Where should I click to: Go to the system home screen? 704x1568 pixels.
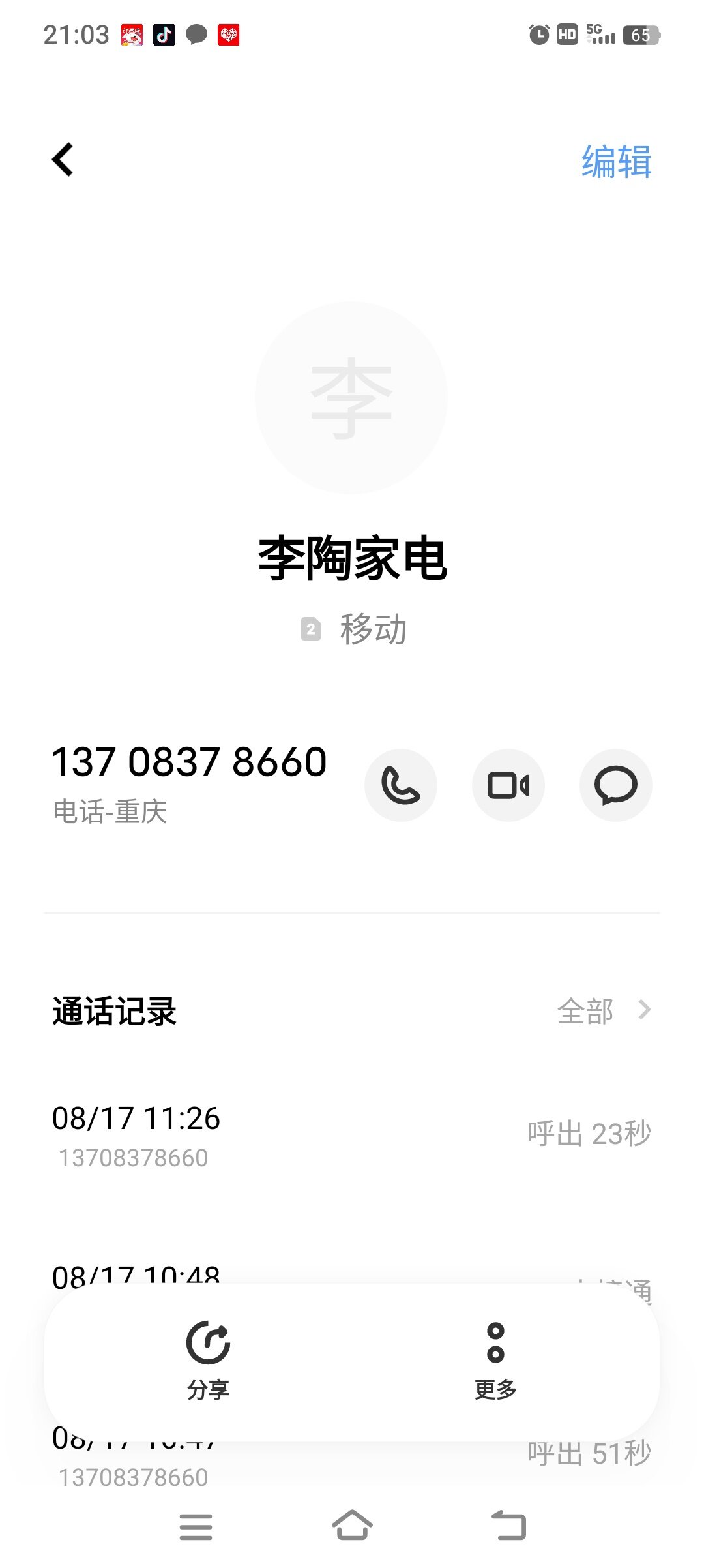352,1526
